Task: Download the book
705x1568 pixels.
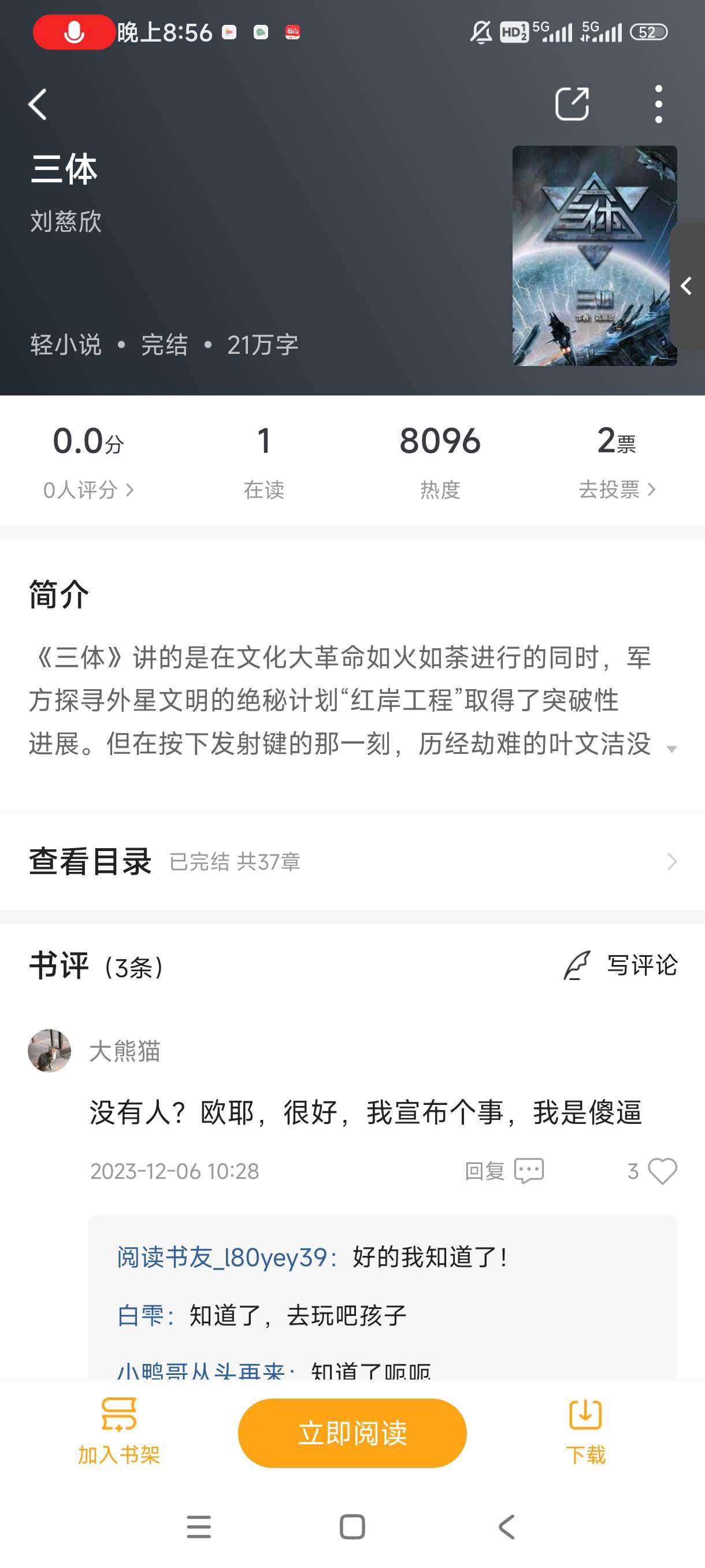Action: [x=585, y=1432]
